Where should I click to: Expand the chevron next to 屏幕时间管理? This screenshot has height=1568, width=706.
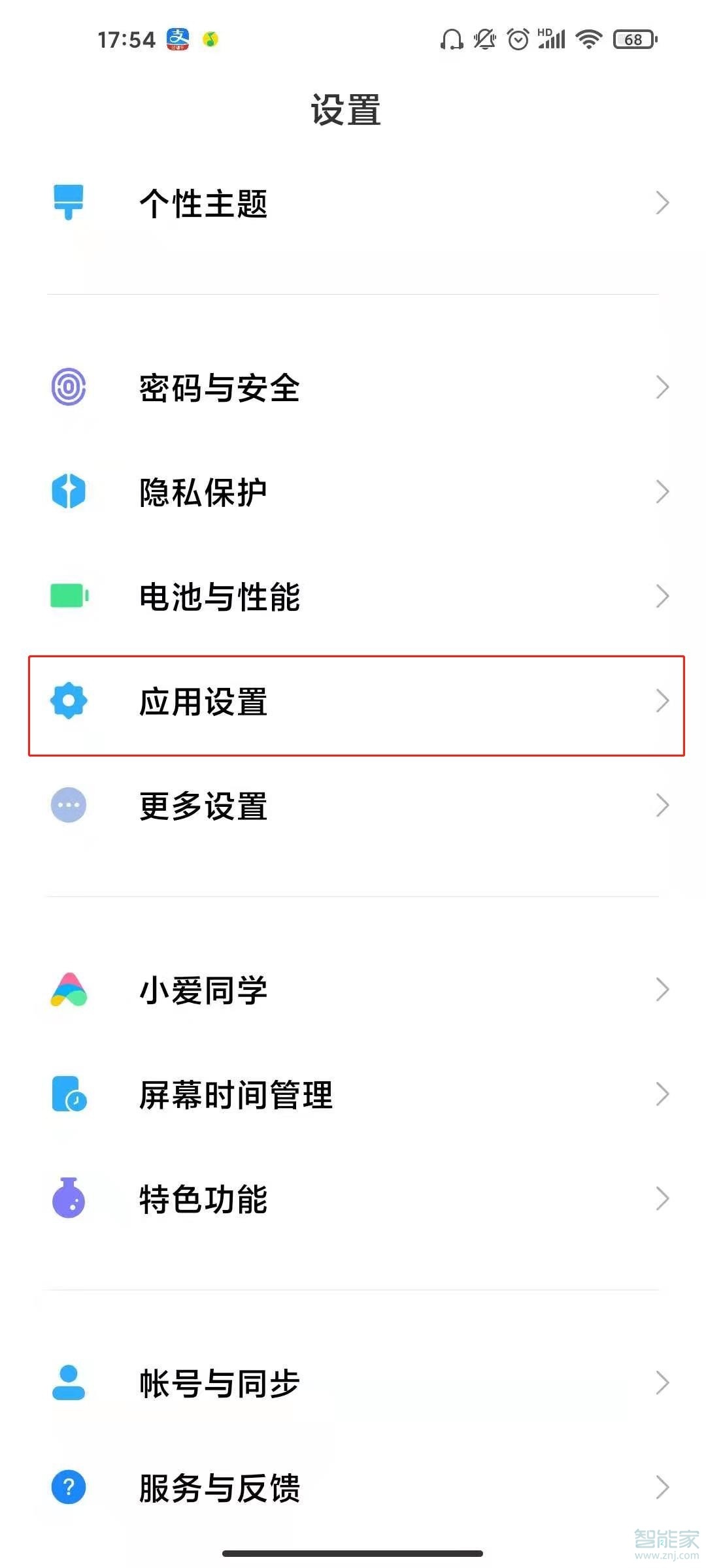pos(662,1093)
